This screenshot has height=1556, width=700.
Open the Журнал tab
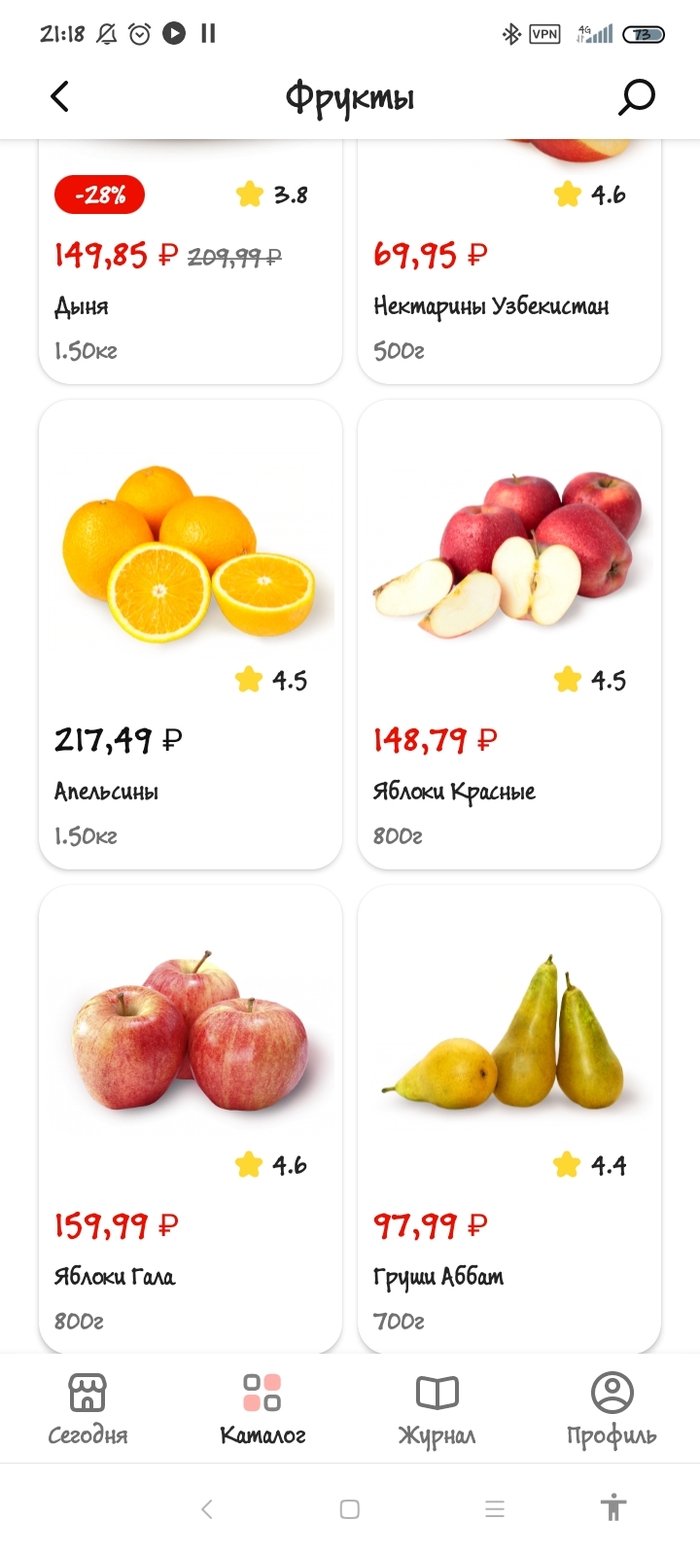(x=437, y=1408)
